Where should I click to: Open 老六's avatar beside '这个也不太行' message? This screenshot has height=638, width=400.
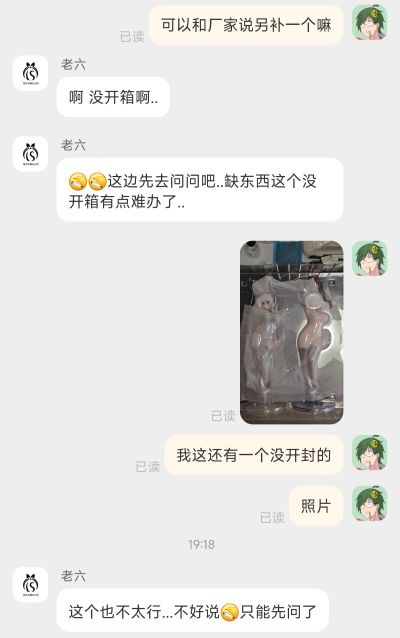coord(31,585)
